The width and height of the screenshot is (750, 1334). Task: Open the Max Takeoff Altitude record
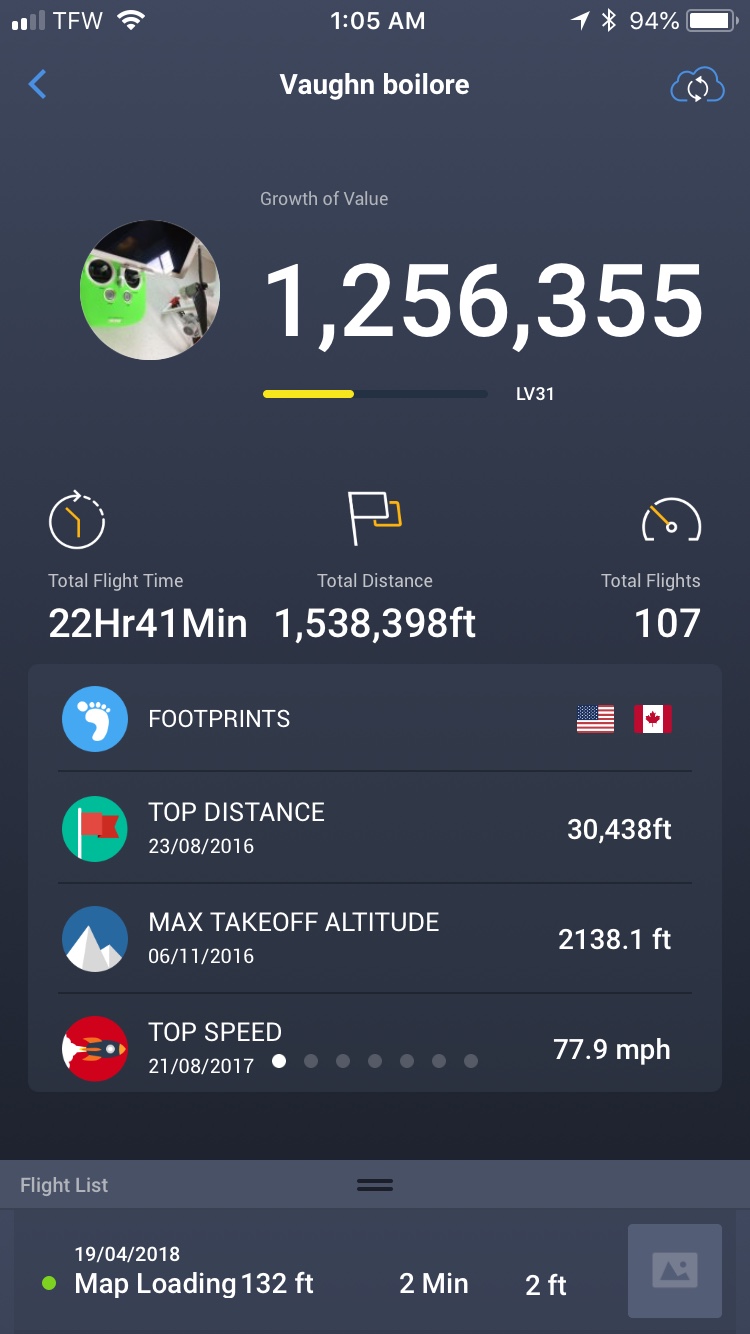[375, 938]
